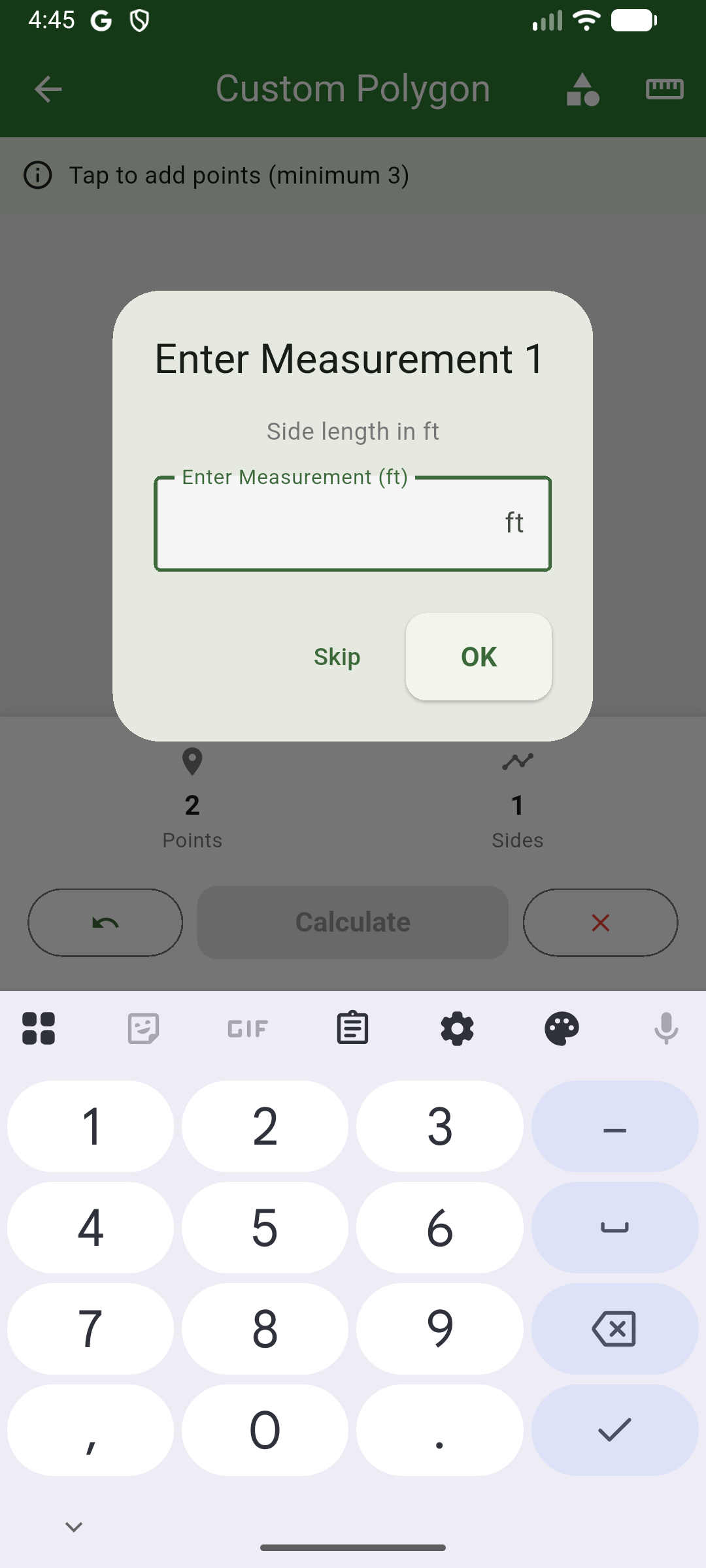Collapse the keyboard with the down chevron

click(x=73, y=1527)
